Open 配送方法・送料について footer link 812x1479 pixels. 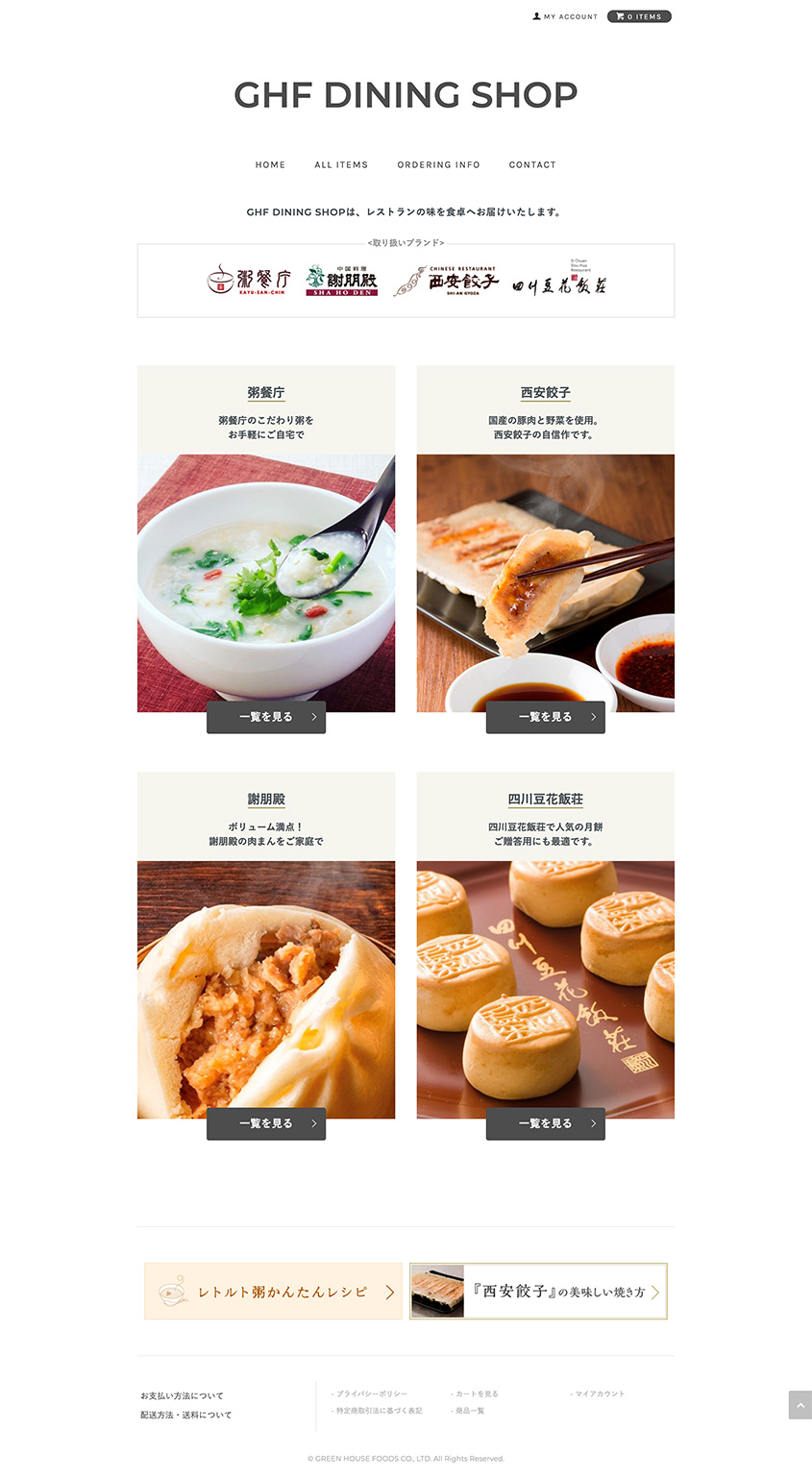point(185,1415)
